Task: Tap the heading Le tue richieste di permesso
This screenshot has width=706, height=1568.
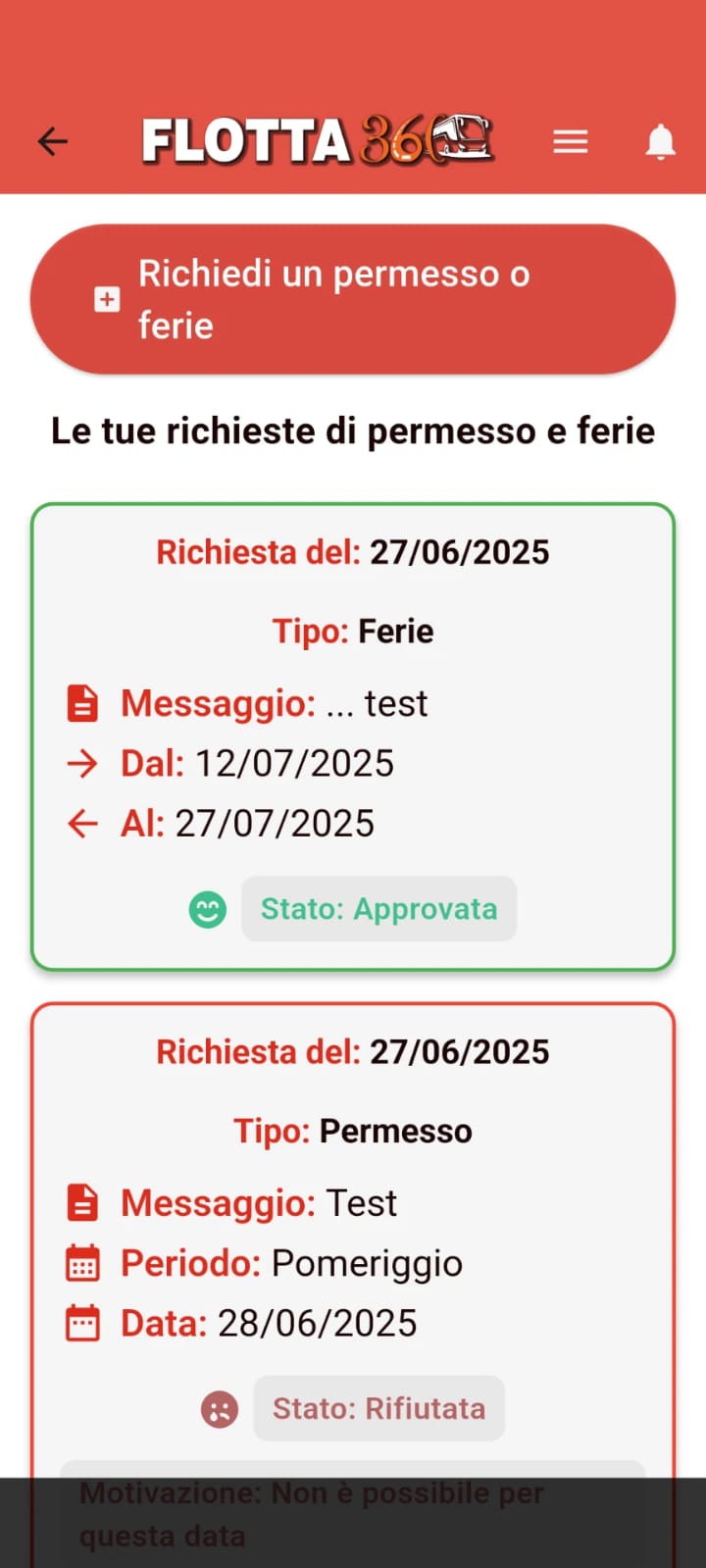Action: tap(353, 430)
